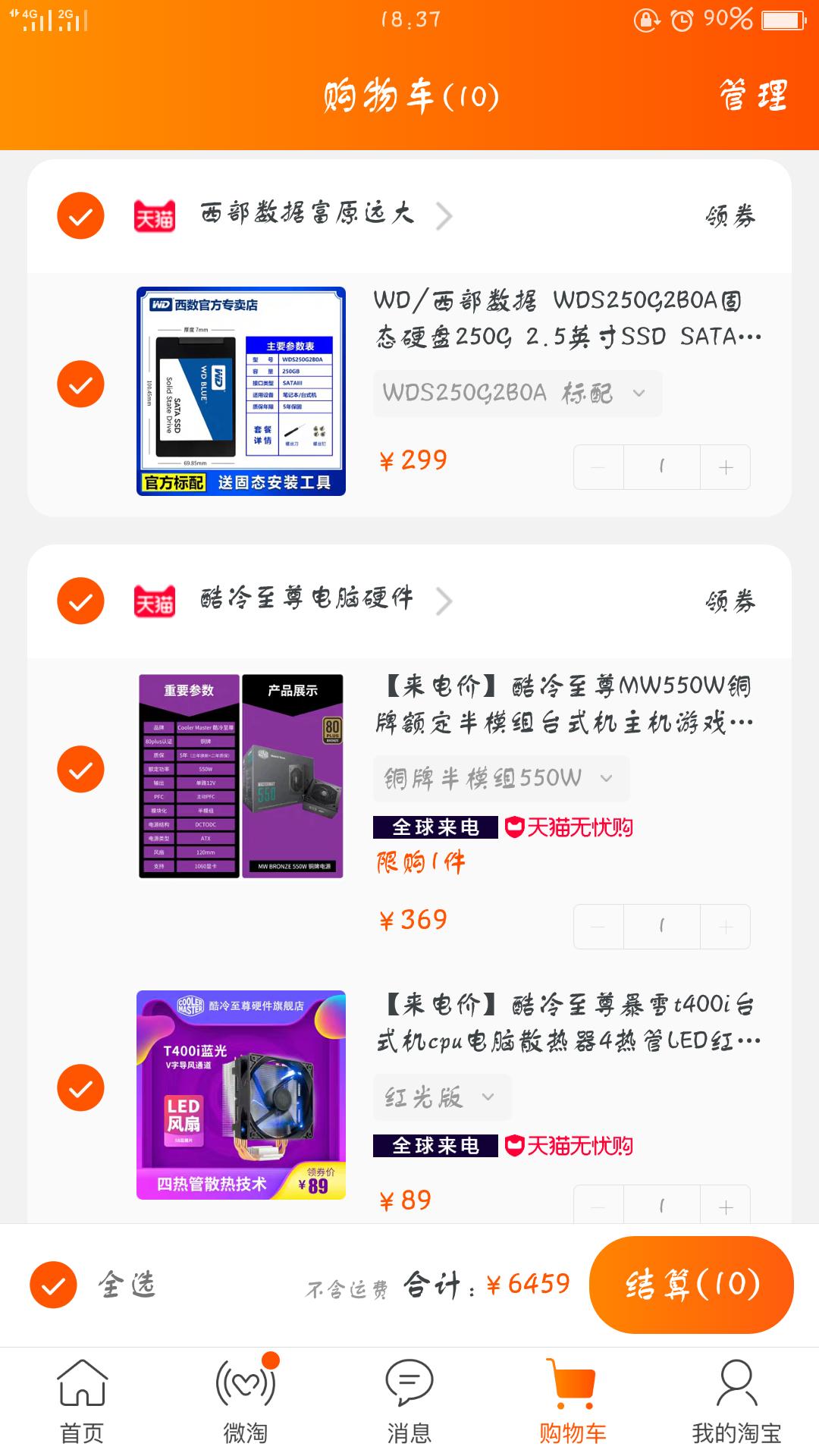
Task: Expand the WDS250G2B0A 标配 variant dropdown
Action: tap(516, 394)
